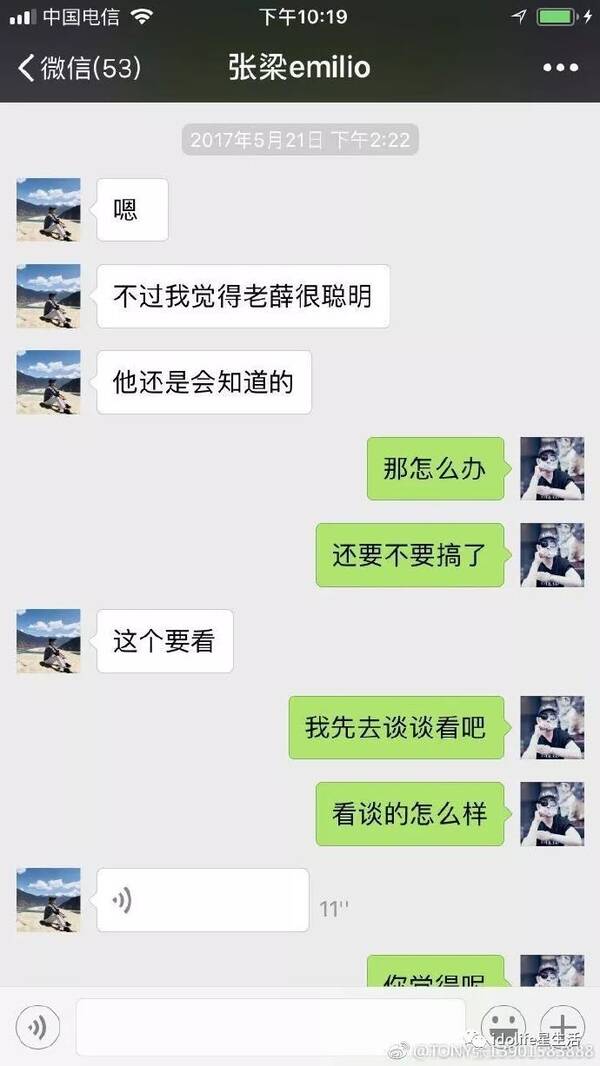
Task: Open my avatar beside '那怎么办' message
Action: (552, 468)
